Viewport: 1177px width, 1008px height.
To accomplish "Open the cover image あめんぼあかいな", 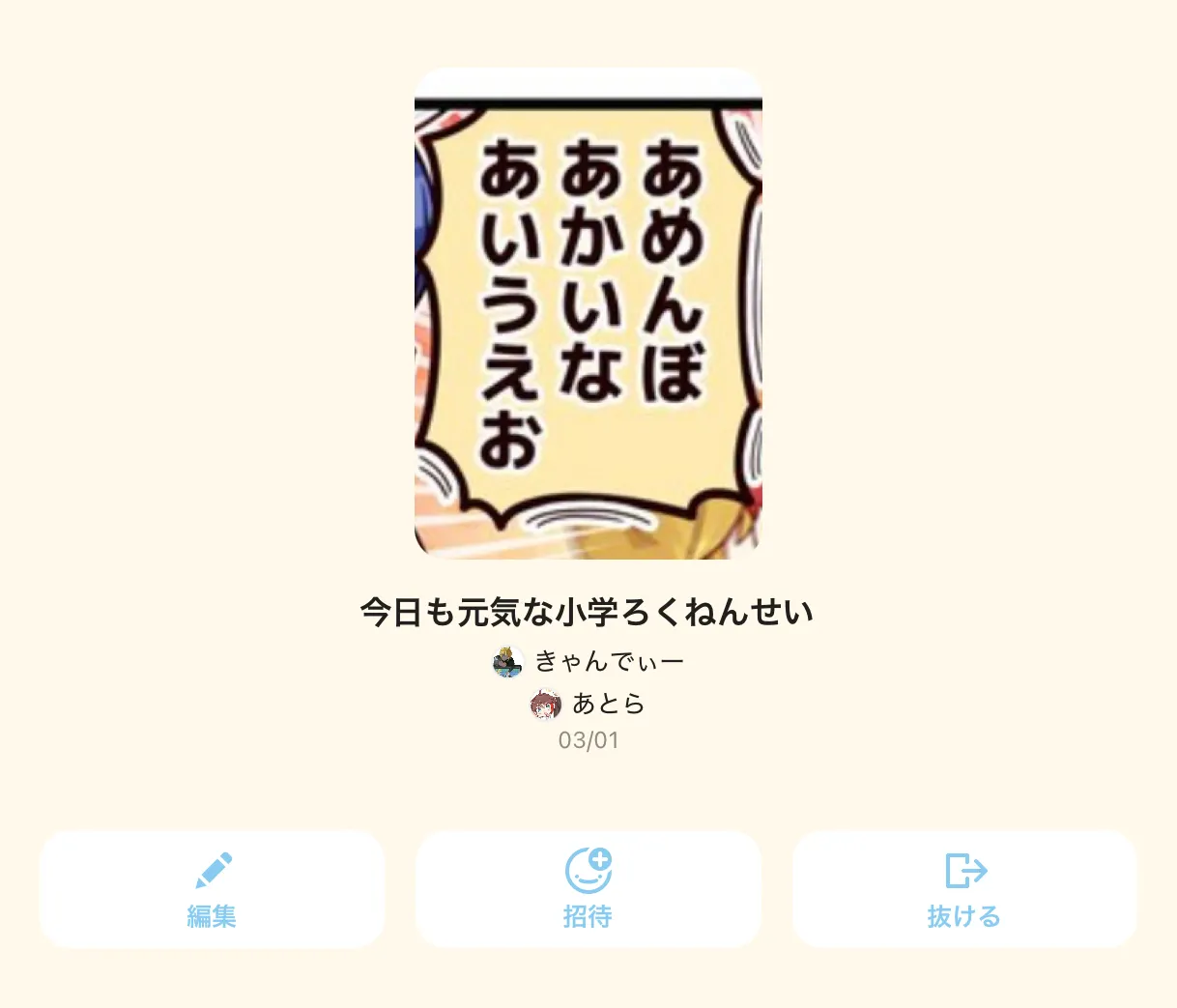I will click(588, 313).
